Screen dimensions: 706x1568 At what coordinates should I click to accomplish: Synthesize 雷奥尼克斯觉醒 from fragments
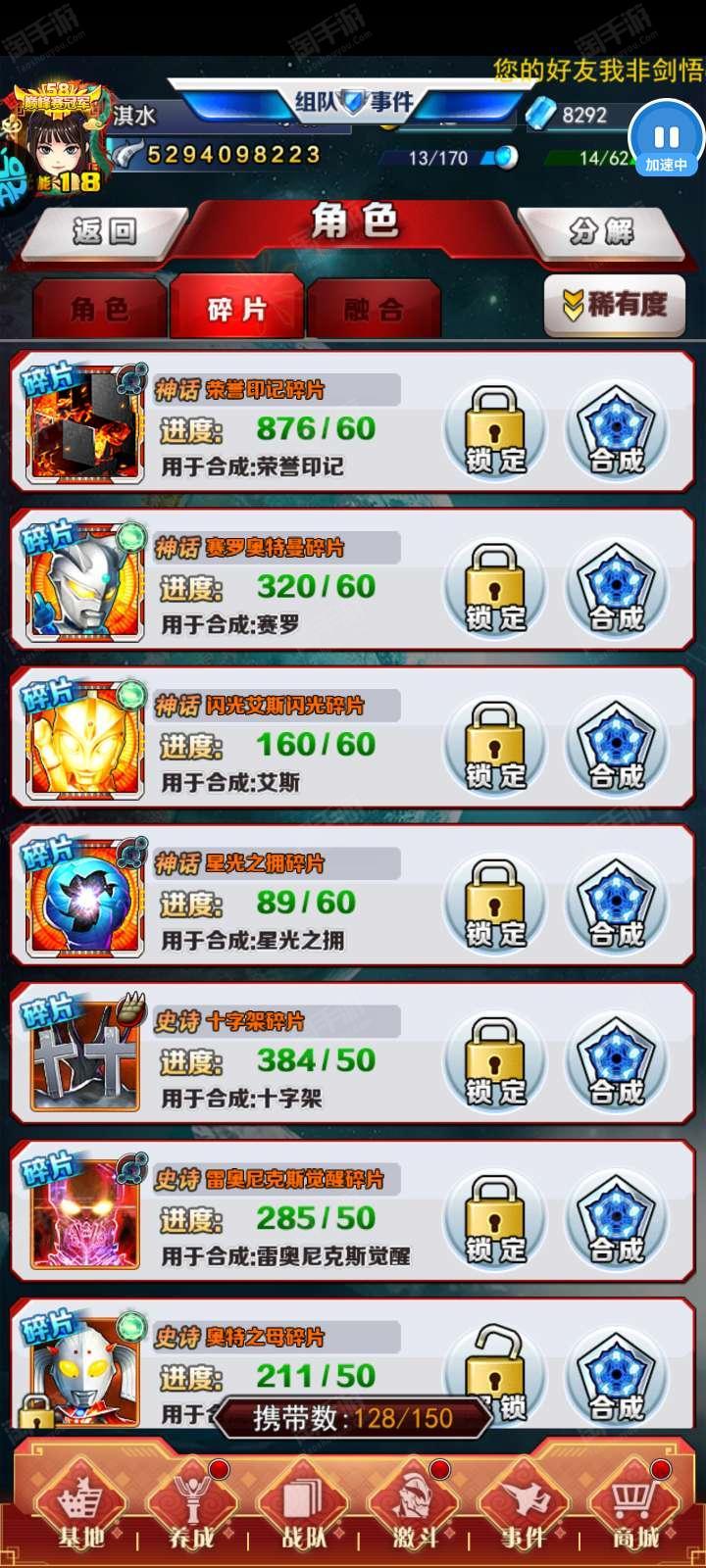(x=617, y=1219)
